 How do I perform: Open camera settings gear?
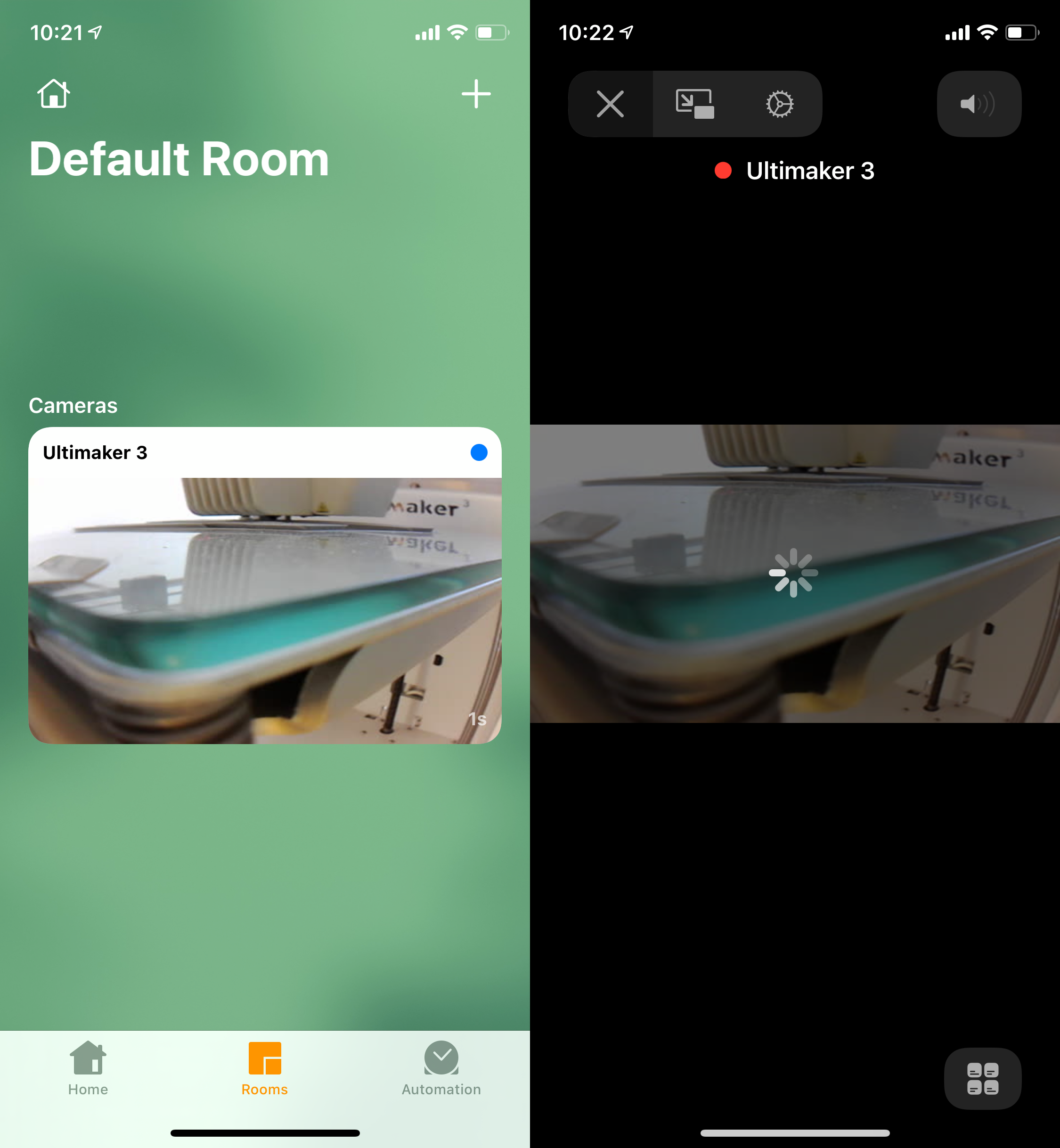779,104
